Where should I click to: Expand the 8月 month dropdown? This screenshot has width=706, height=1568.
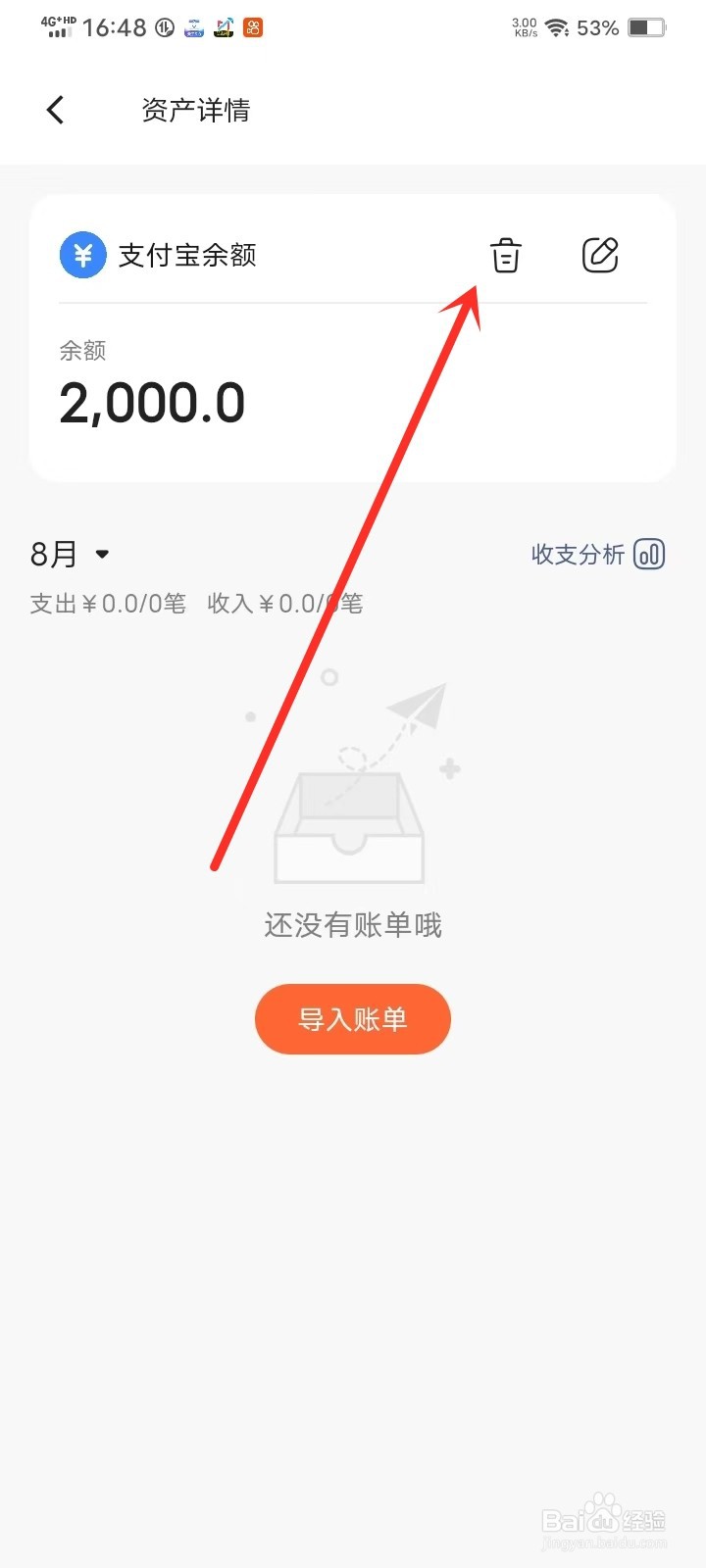click(x=69, y=554)
